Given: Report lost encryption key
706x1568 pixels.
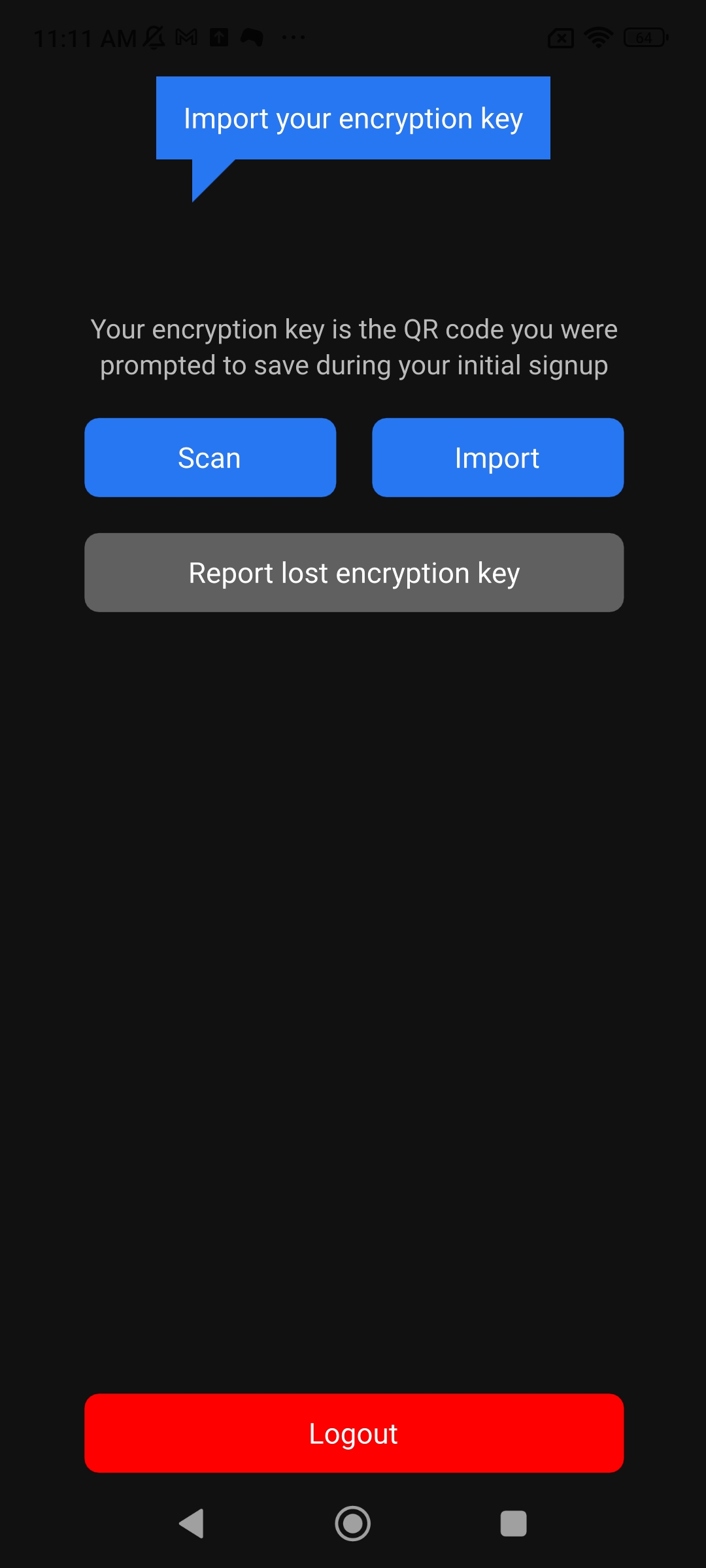Looking at the screenshot, I should (354, 572).
